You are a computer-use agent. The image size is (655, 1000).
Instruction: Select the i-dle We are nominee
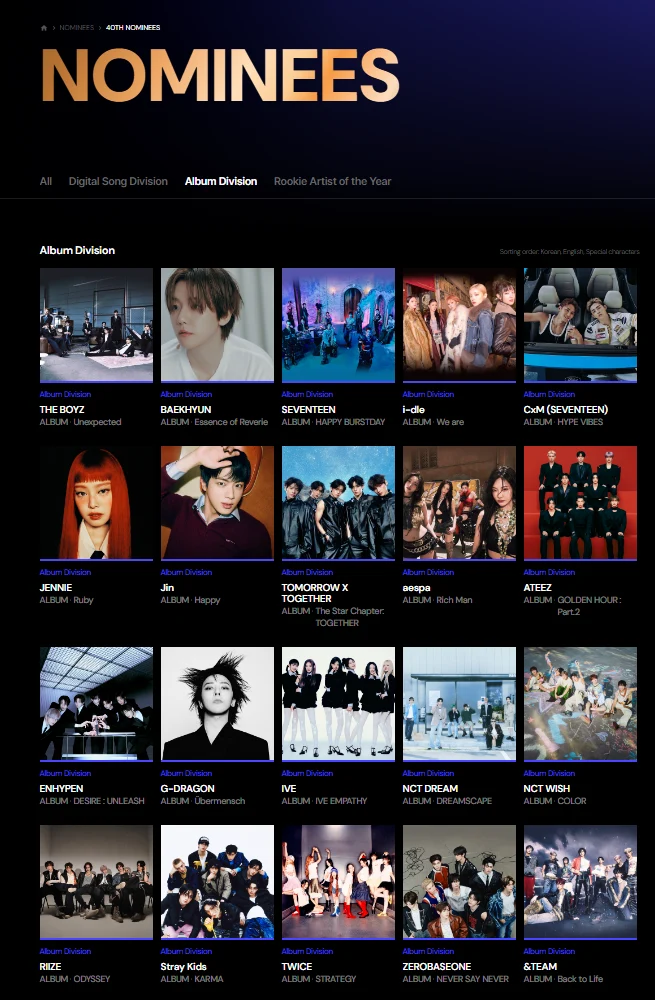point(459,325)
